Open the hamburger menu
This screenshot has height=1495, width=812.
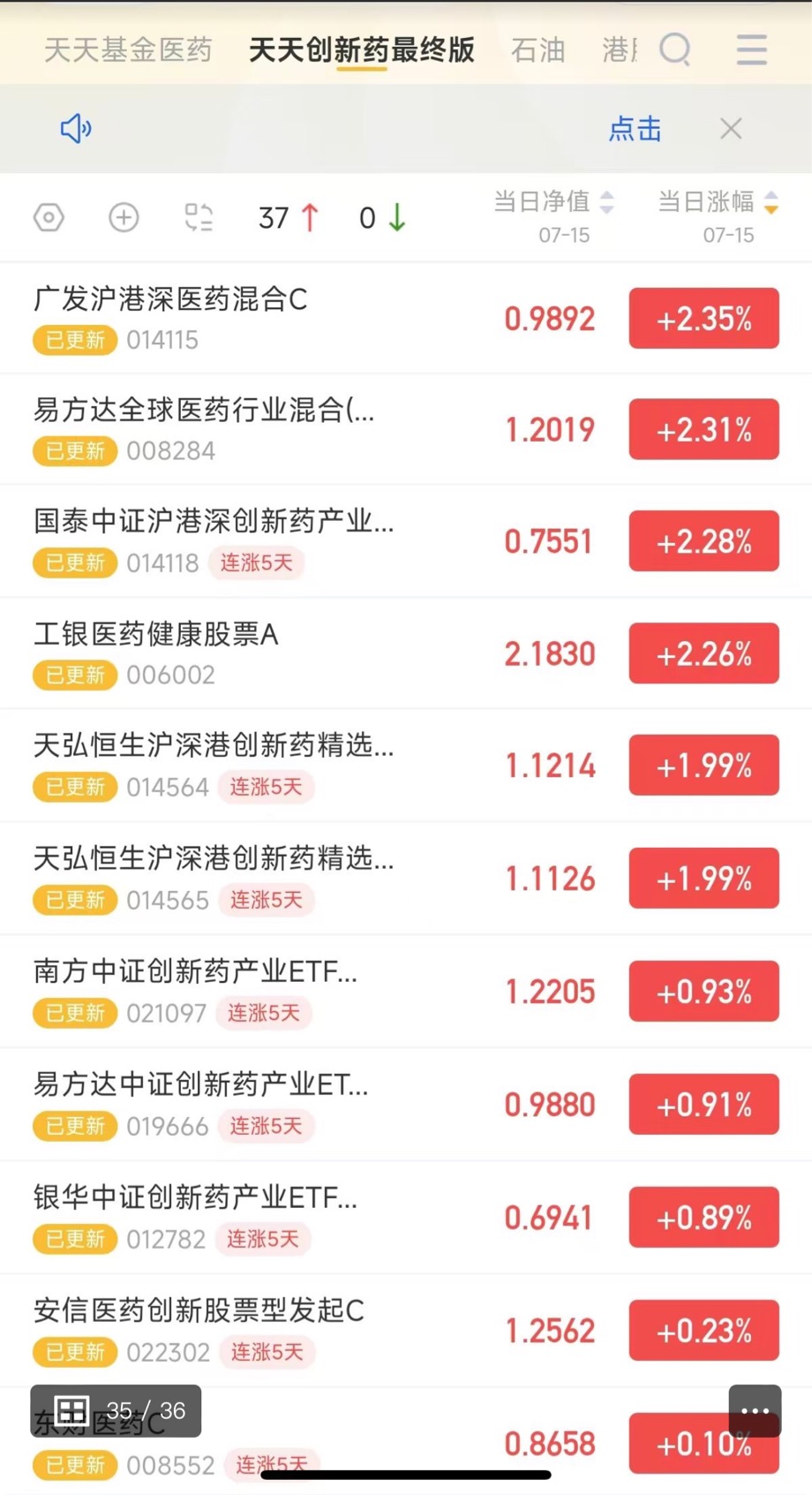(751, 49)
